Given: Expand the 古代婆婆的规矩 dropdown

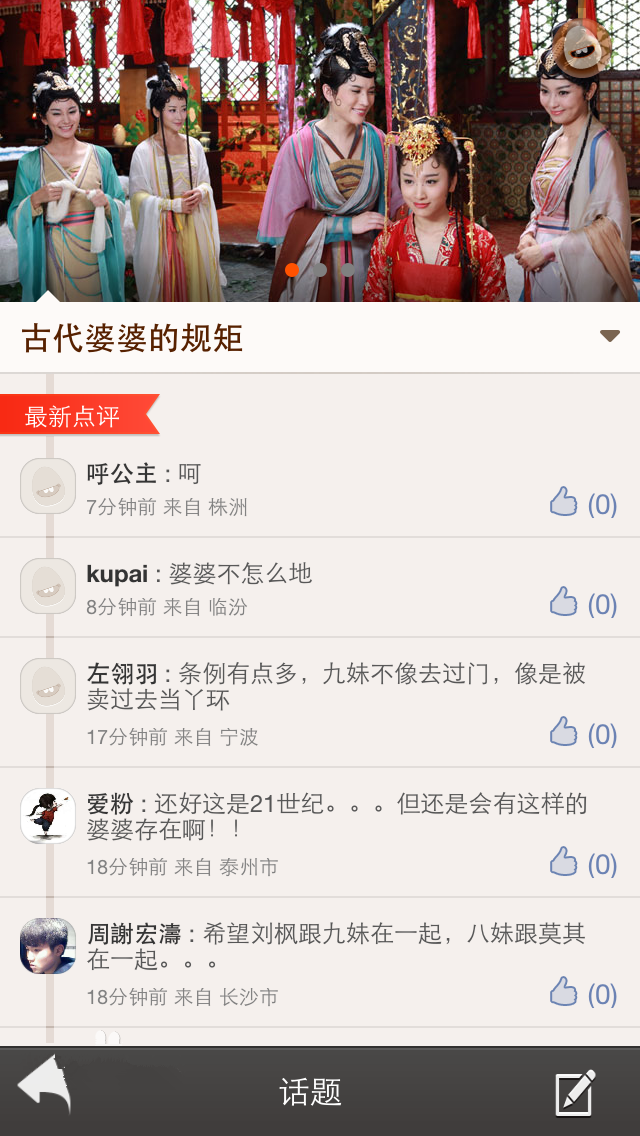Looking at the screenshot, I should (x=610, y=336).
